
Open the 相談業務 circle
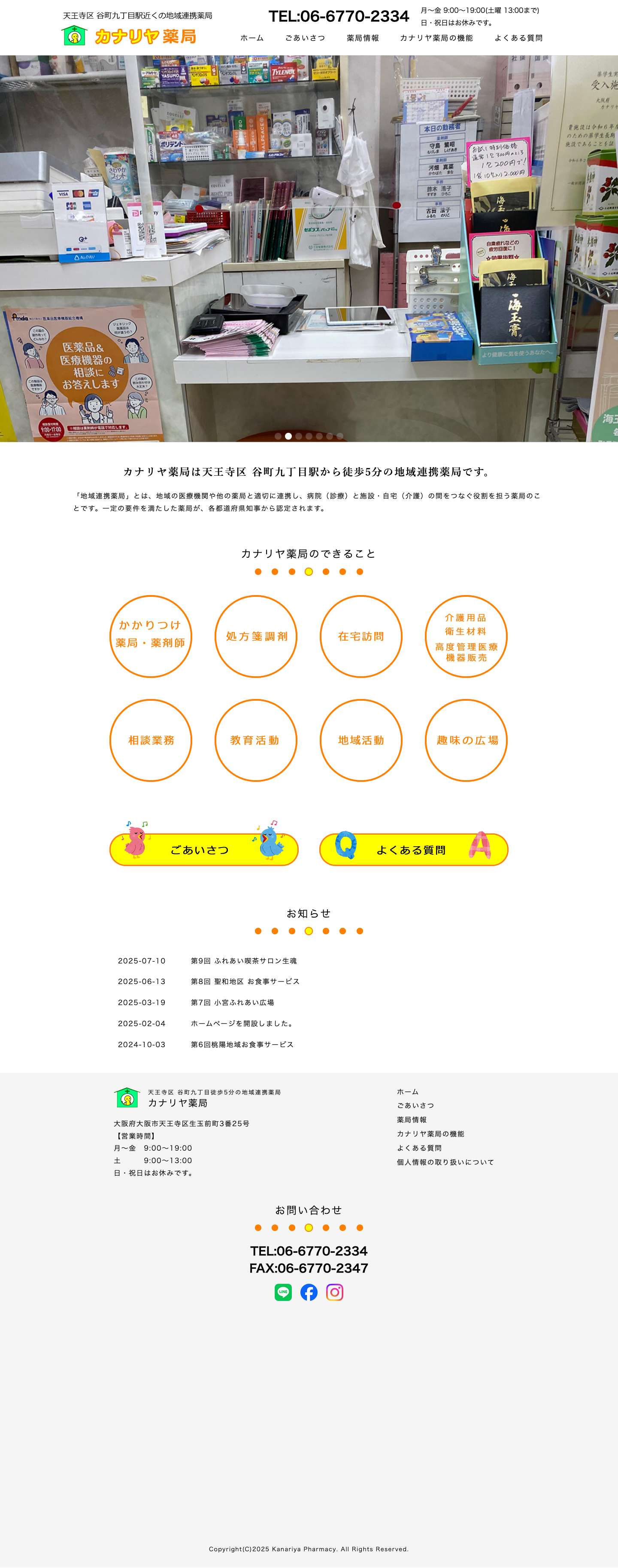pyautogui.click(x=150, y=740)
